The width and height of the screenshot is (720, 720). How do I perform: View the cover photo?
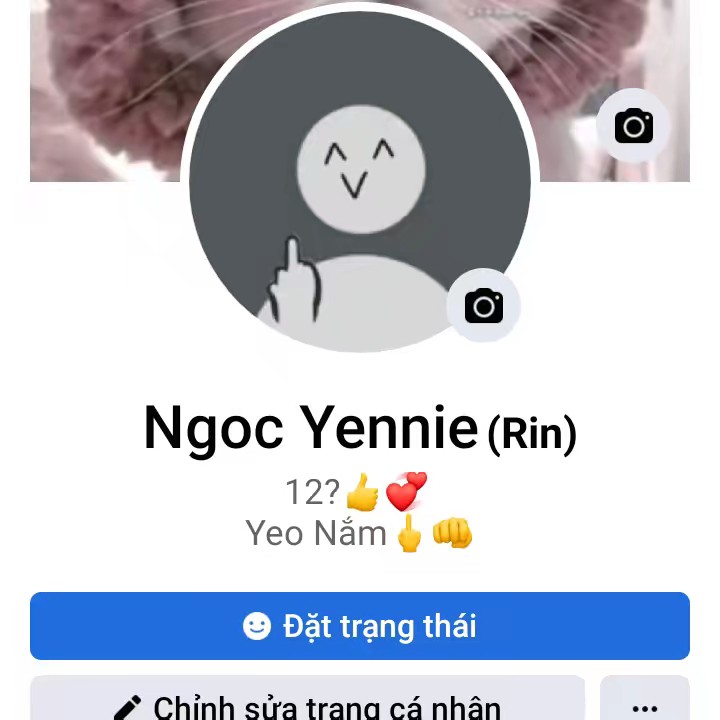pos(100,90)
